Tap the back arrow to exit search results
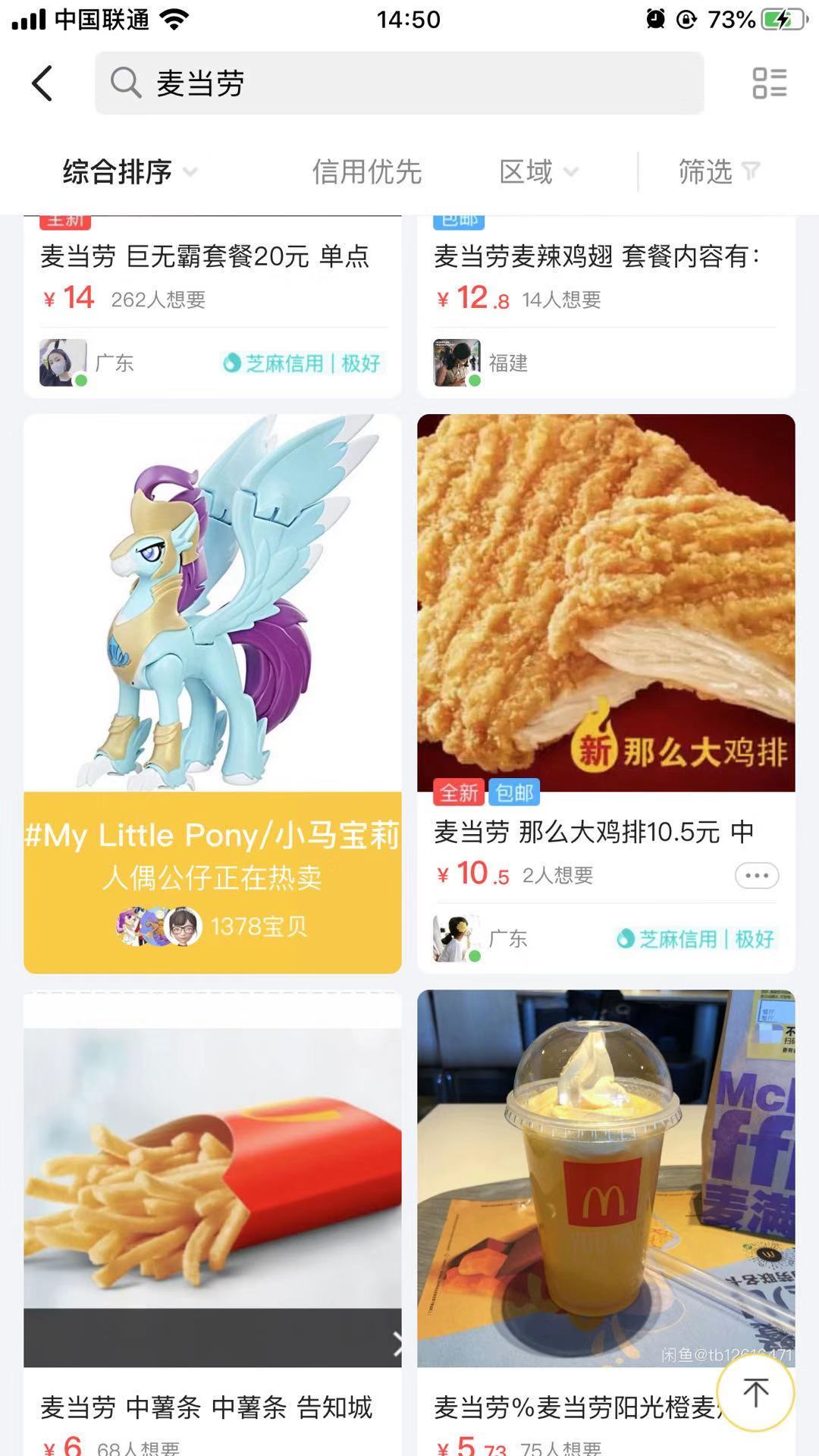819x1456 pixels. [x=43, y=82]
